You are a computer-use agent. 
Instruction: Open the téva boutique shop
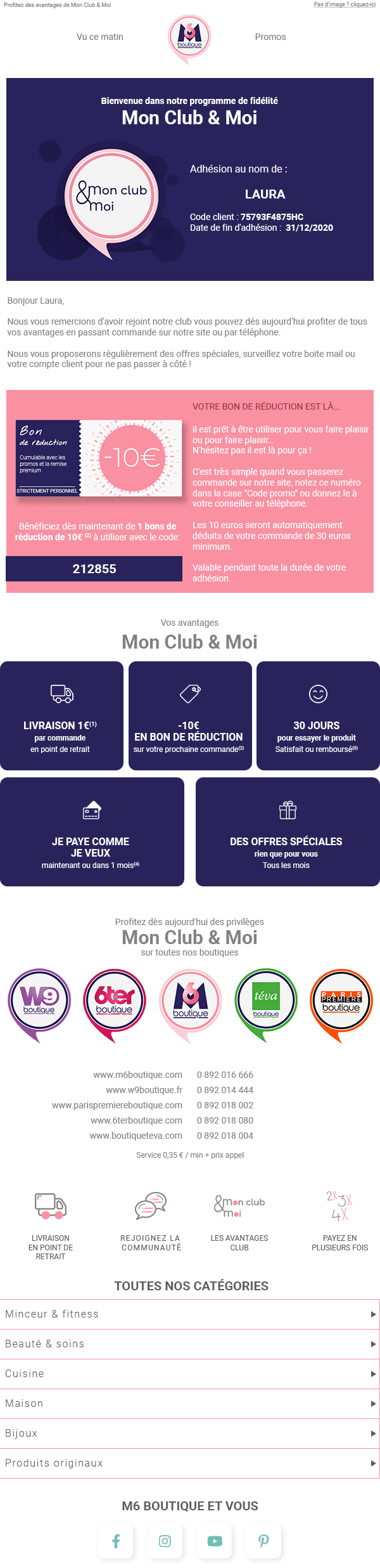point(266,1001)
